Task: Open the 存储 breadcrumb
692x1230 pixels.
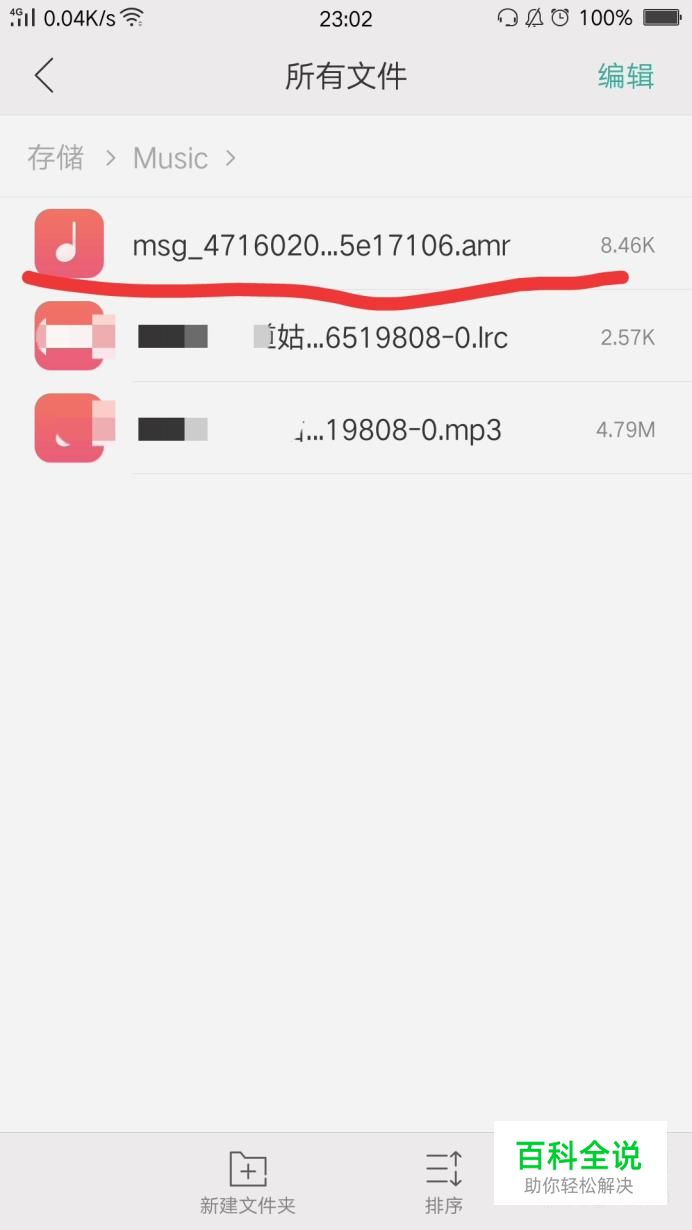Action: [x=55, y=158]
